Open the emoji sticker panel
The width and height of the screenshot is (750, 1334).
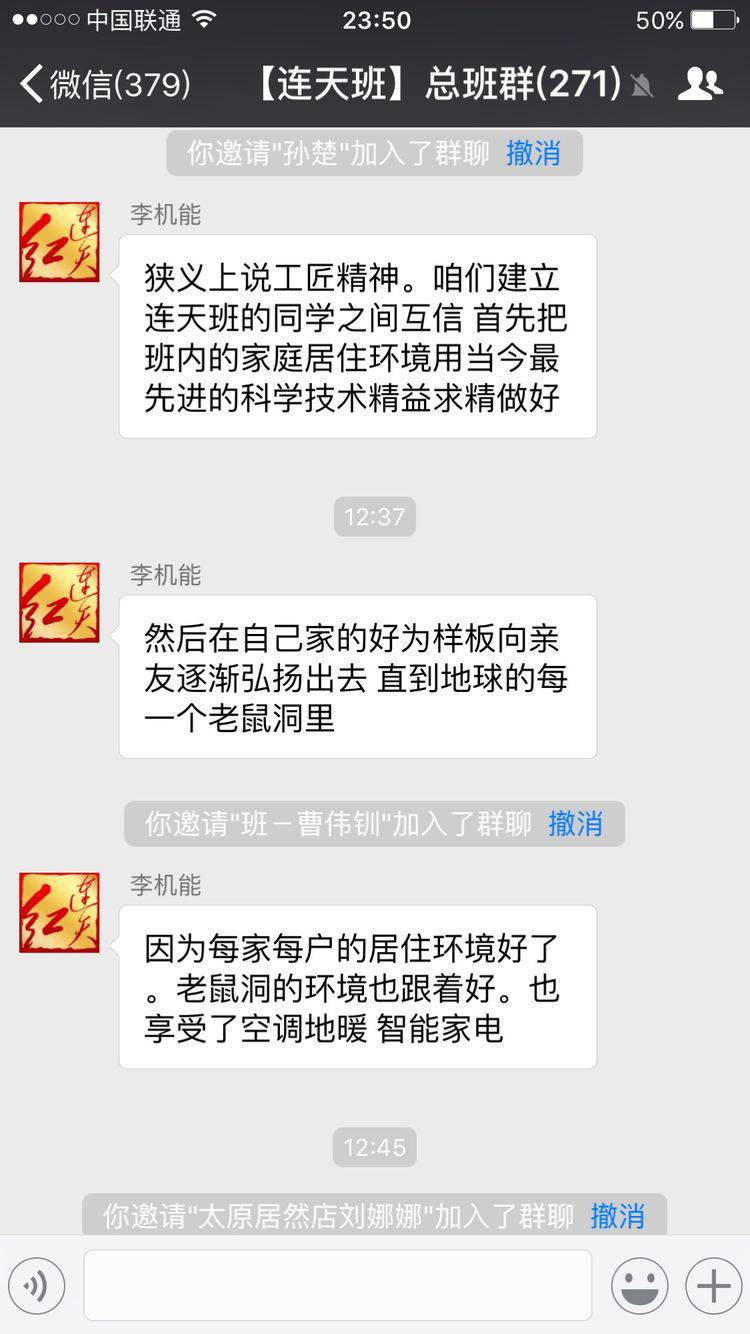639,1286
